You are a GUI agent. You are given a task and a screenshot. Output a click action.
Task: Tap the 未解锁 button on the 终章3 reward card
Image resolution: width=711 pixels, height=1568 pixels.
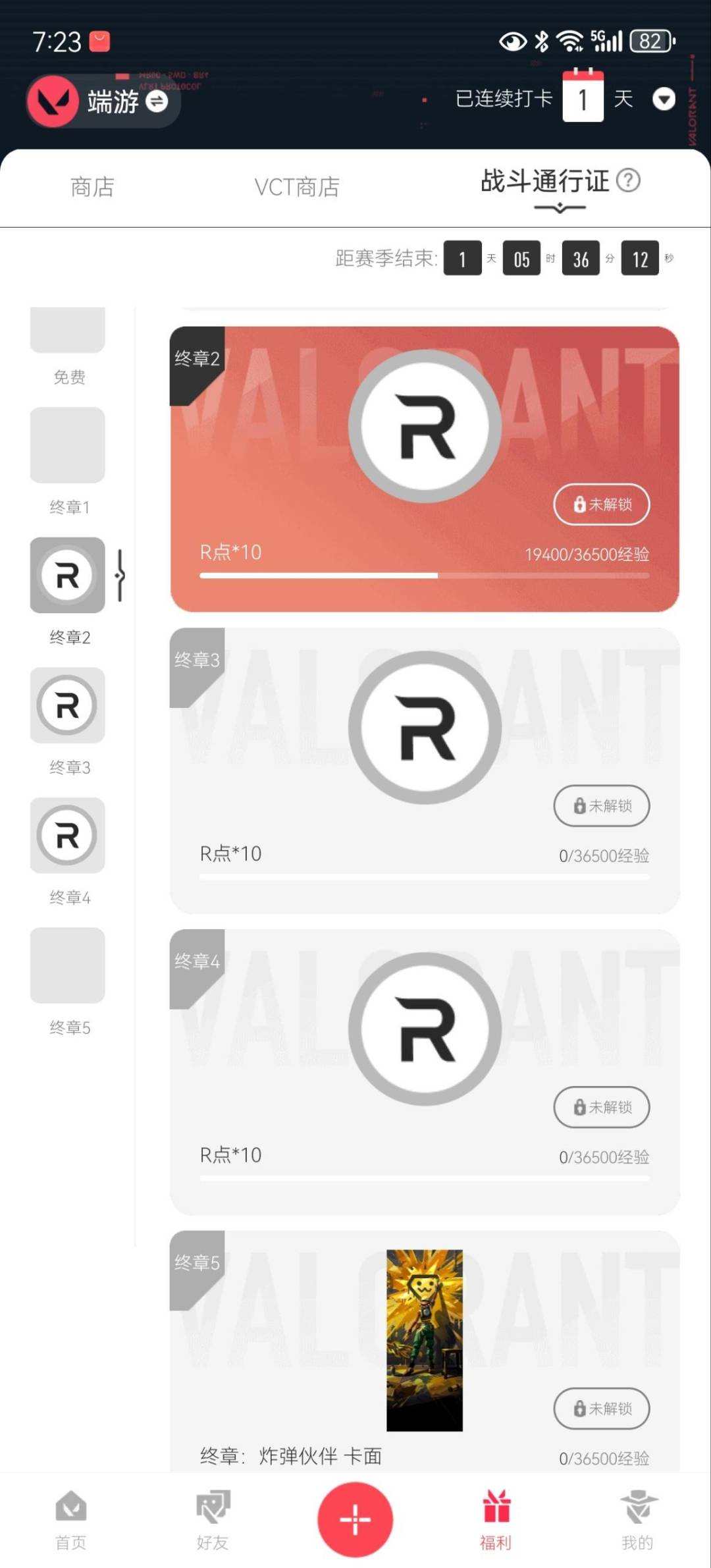point(601,806)
